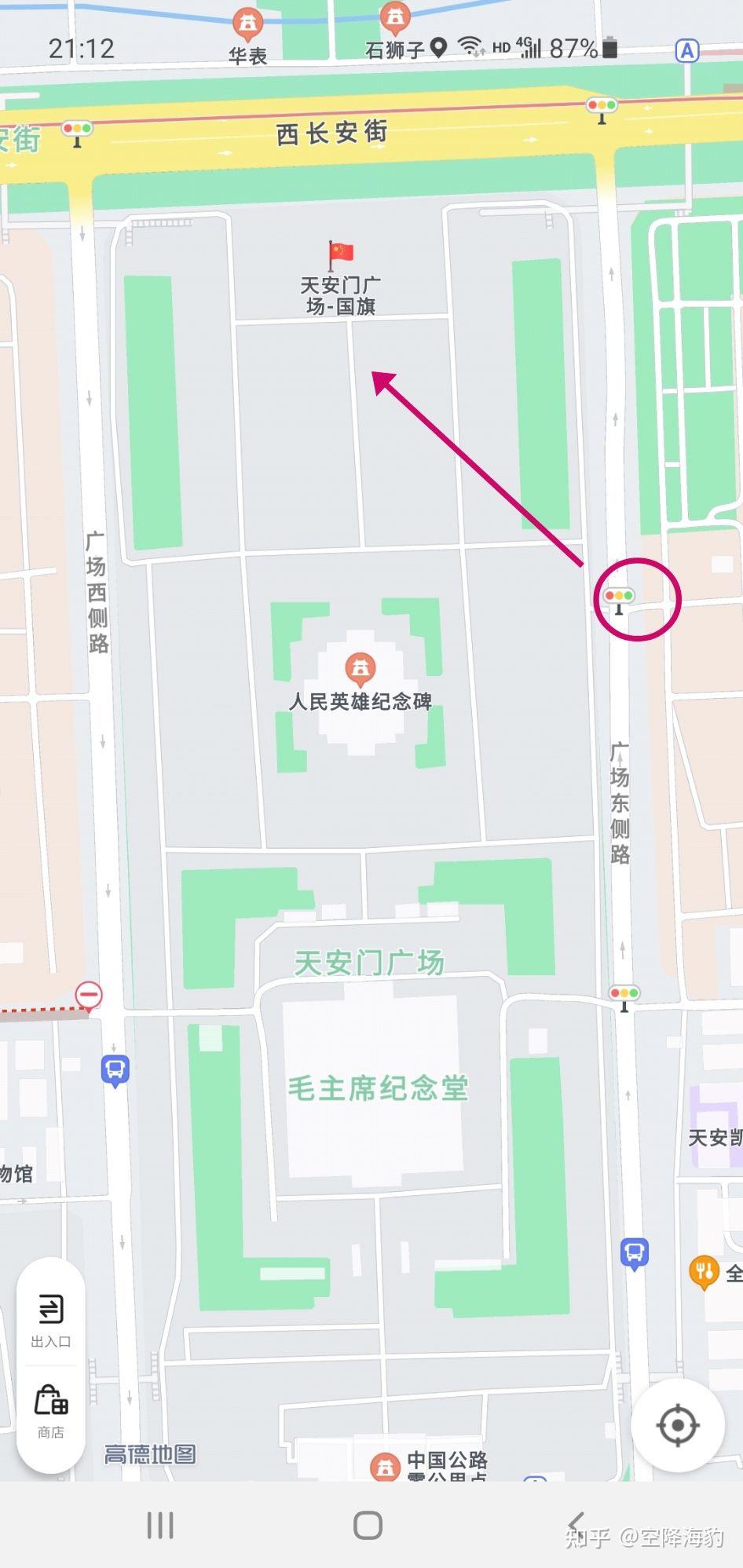Tap the lower traffic light icon on 广场东侧路
743x1568 pixels.
[624, 993]
